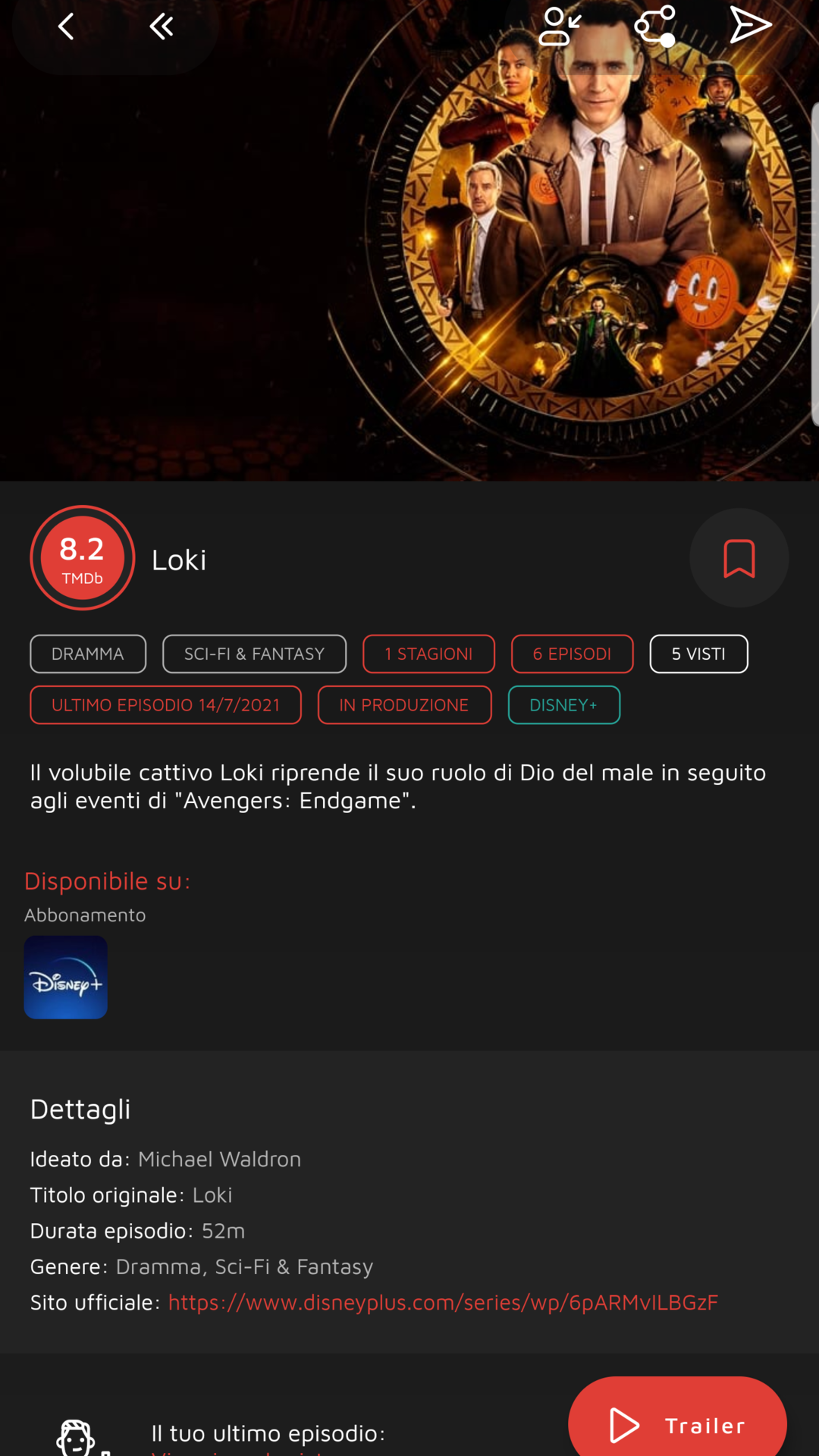Viewport: 819px width, 1456px height.
Task: Share this series via share icon
Action: [x=655, y=27]
